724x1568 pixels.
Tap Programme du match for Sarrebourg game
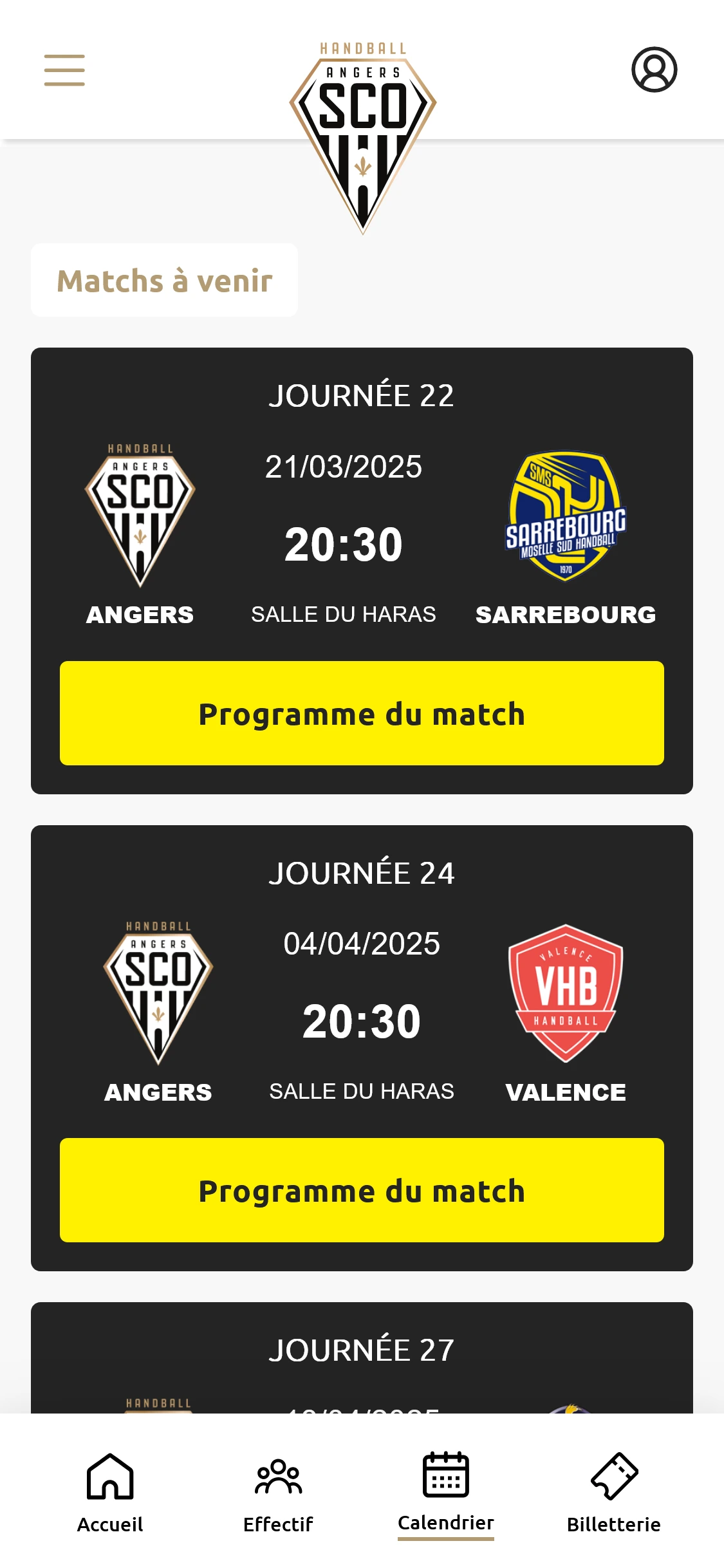point(362,713)
